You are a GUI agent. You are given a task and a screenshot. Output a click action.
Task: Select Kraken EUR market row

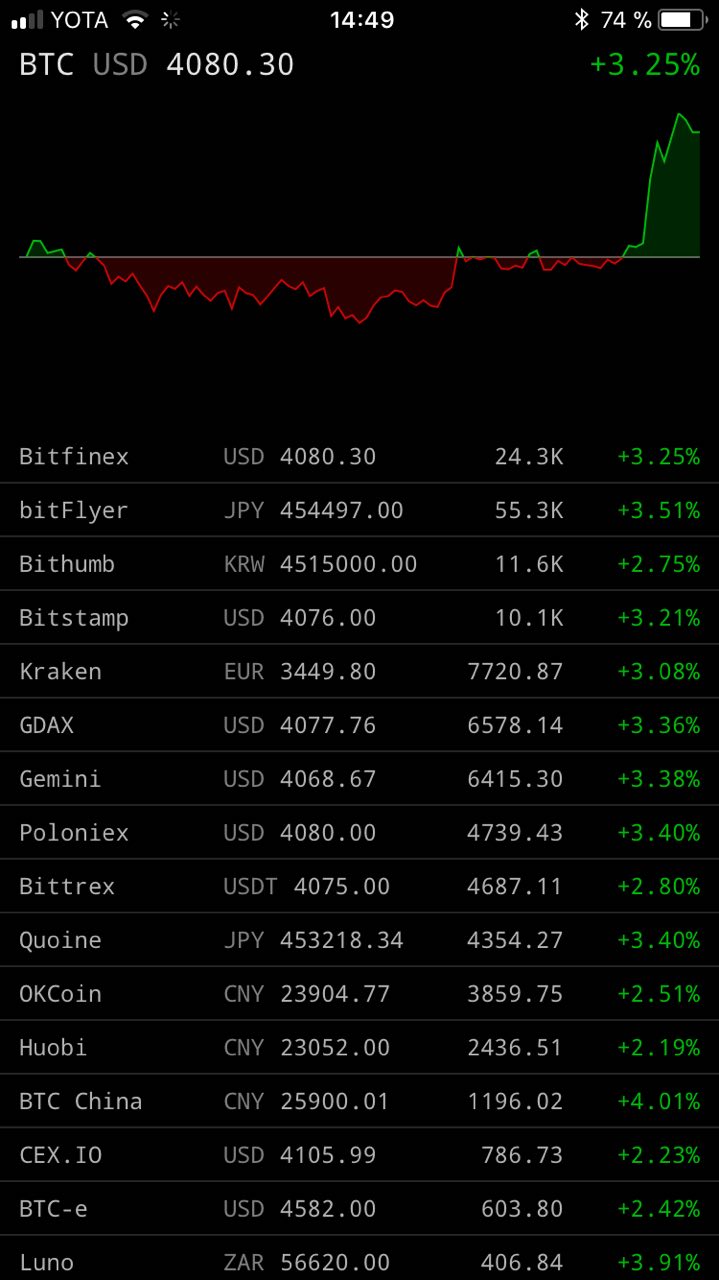pyautogui.click(x=359, y=672)
